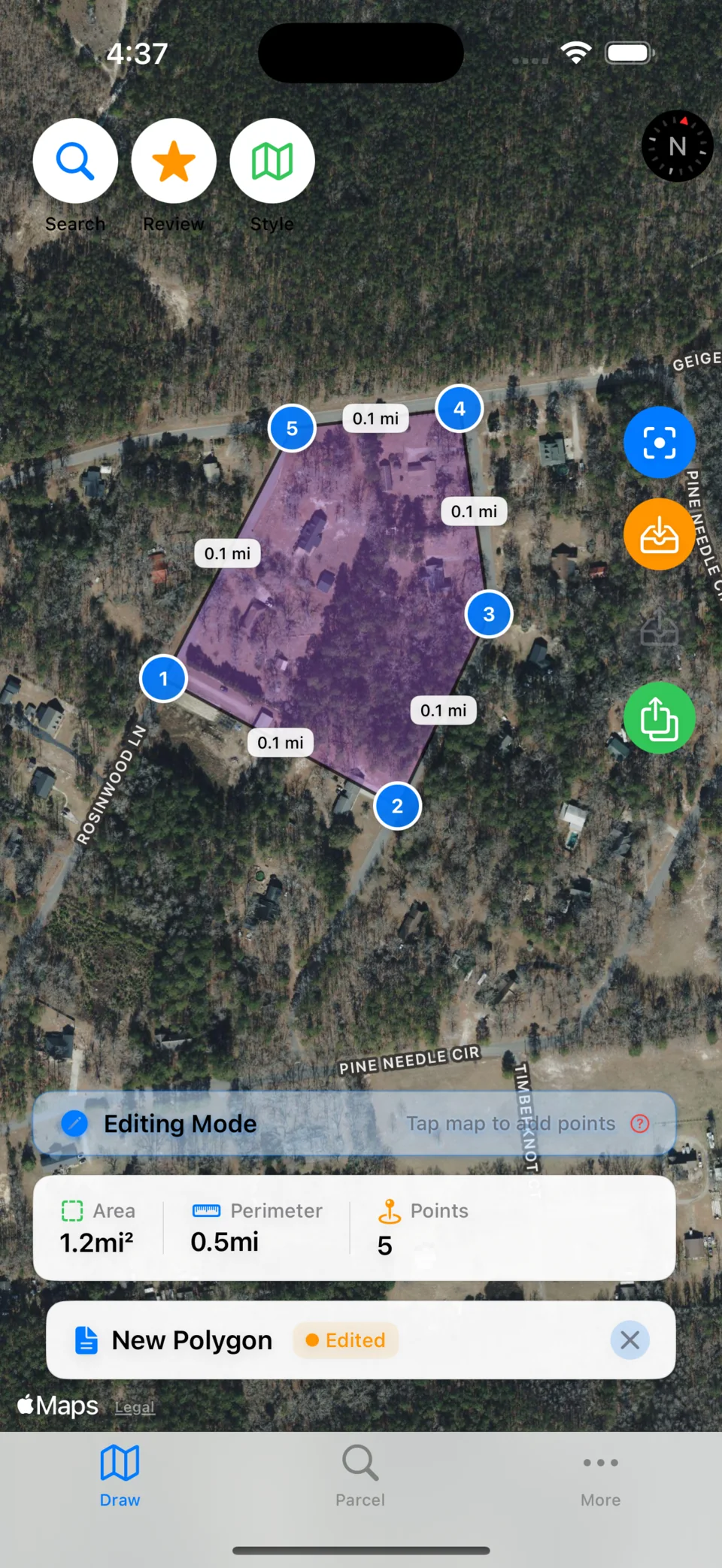Select polygon vertex point 3

tap(489, 614)
